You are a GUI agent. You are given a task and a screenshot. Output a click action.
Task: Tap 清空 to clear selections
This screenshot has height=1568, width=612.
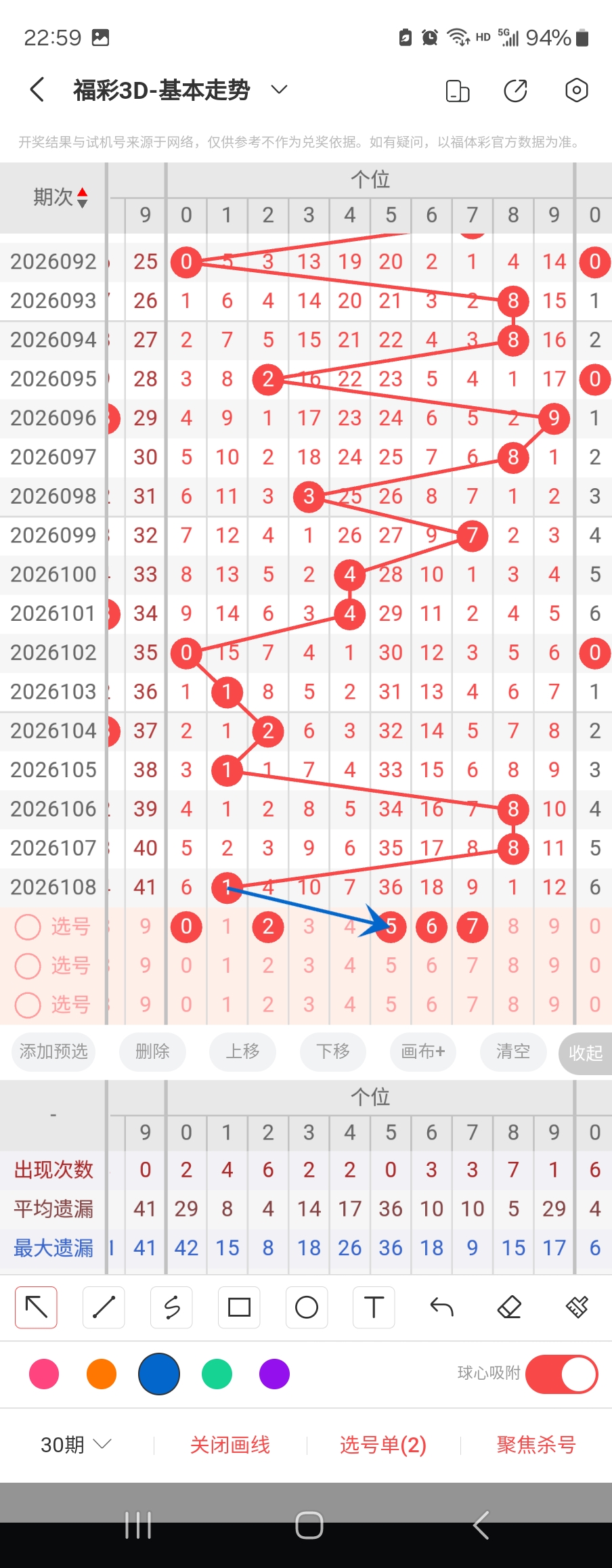click(x=512, y=1051)
